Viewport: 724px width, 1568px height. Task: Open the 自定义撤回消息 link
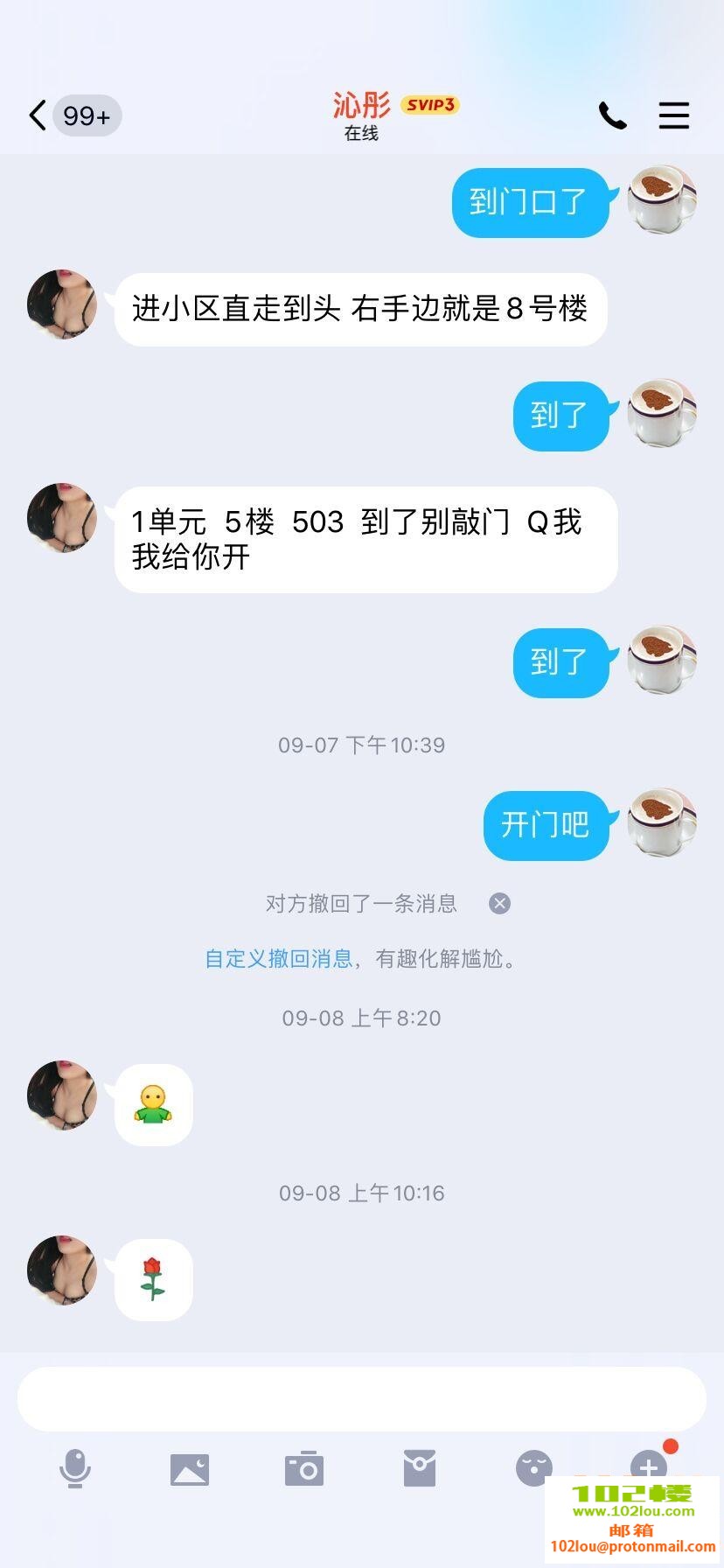[278, 959]
